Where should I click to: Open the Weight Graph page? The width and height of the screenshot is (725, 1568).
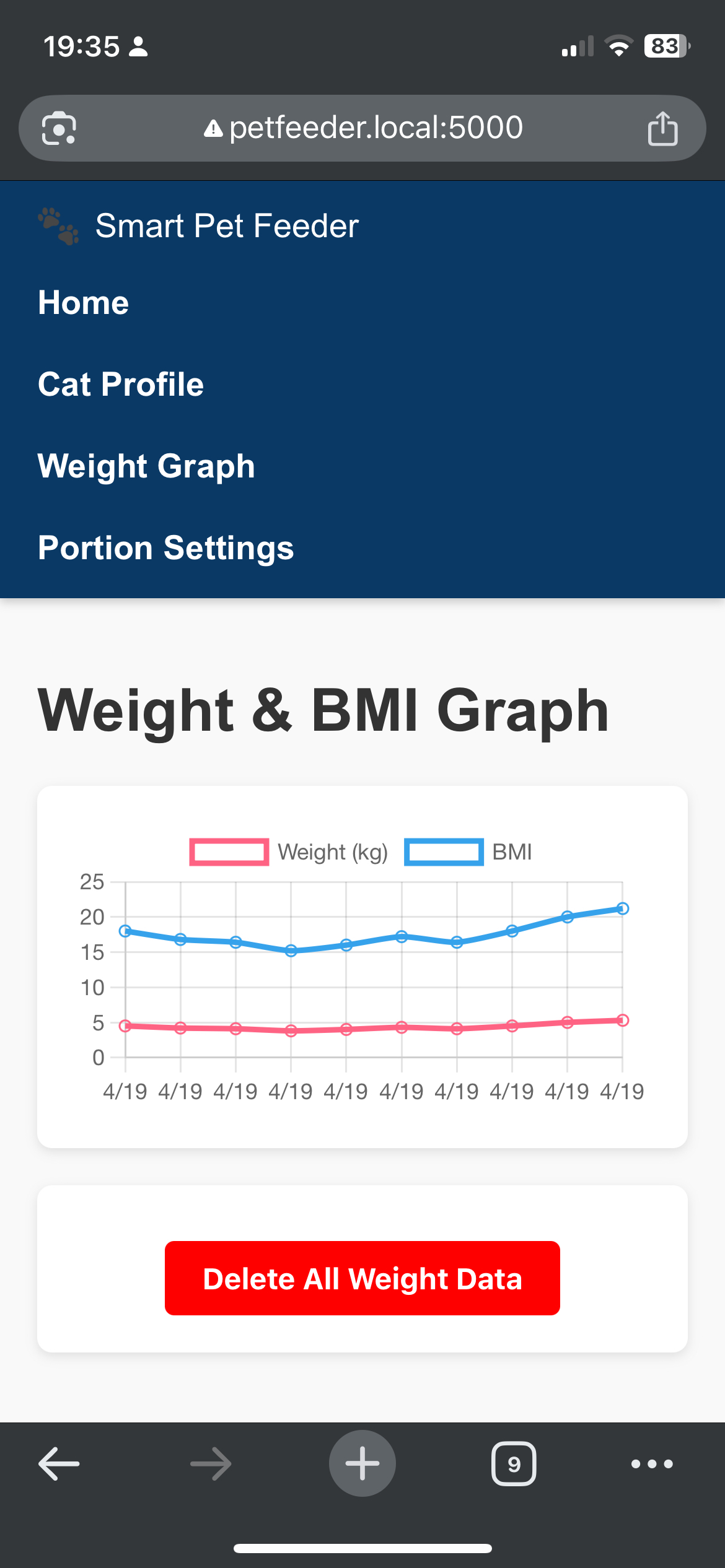coord(146,466)
